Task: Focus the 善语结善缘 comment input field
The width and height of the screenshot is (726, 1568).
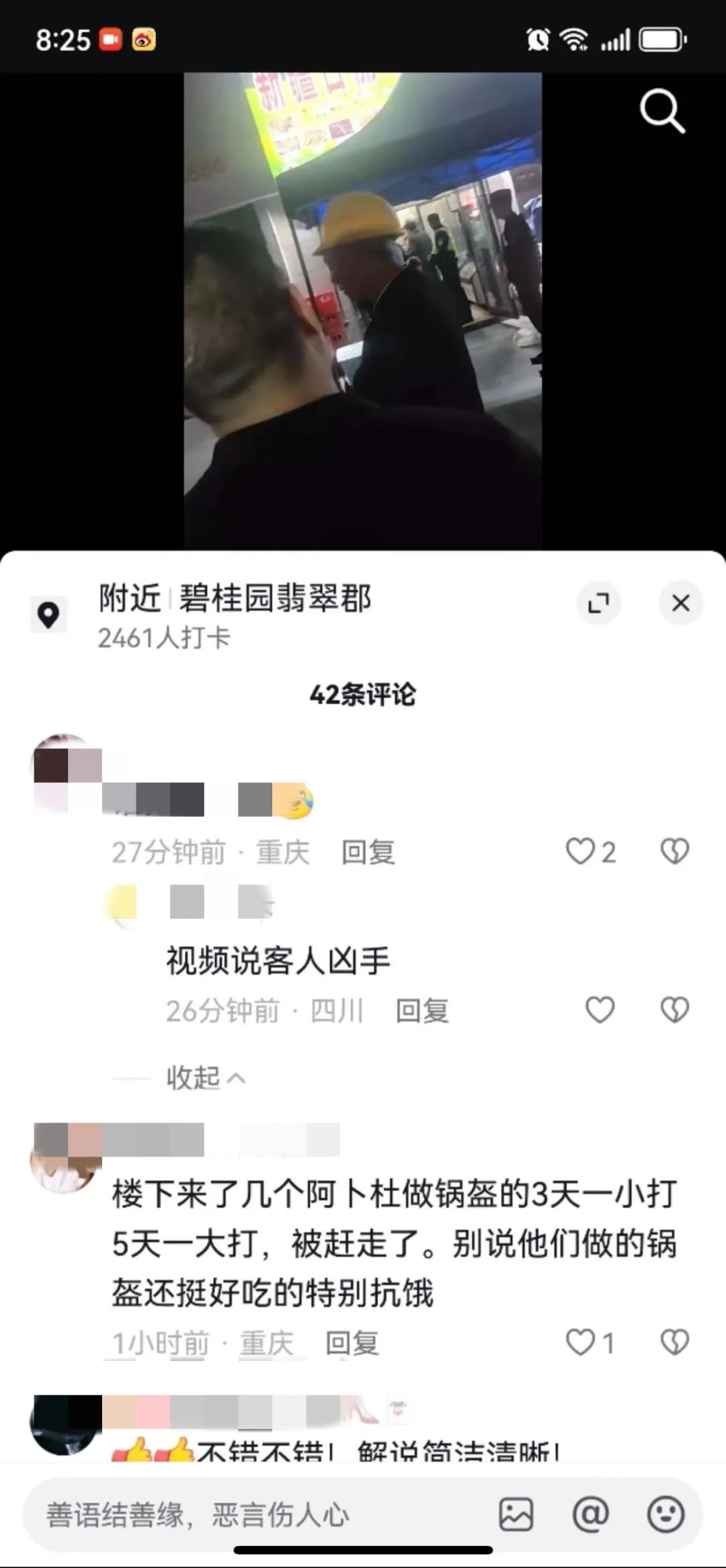Action: (x=255, y=1515)
